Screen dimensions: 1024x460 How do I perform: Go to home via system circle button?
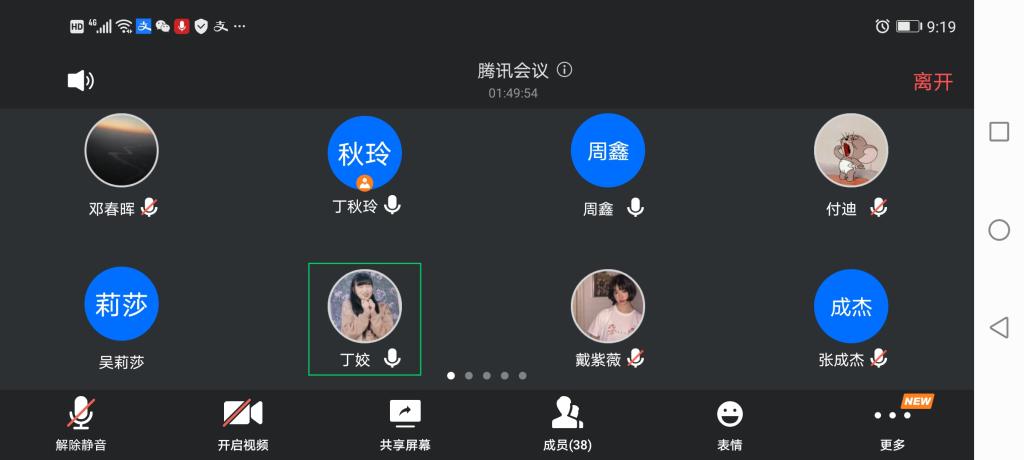998,230
